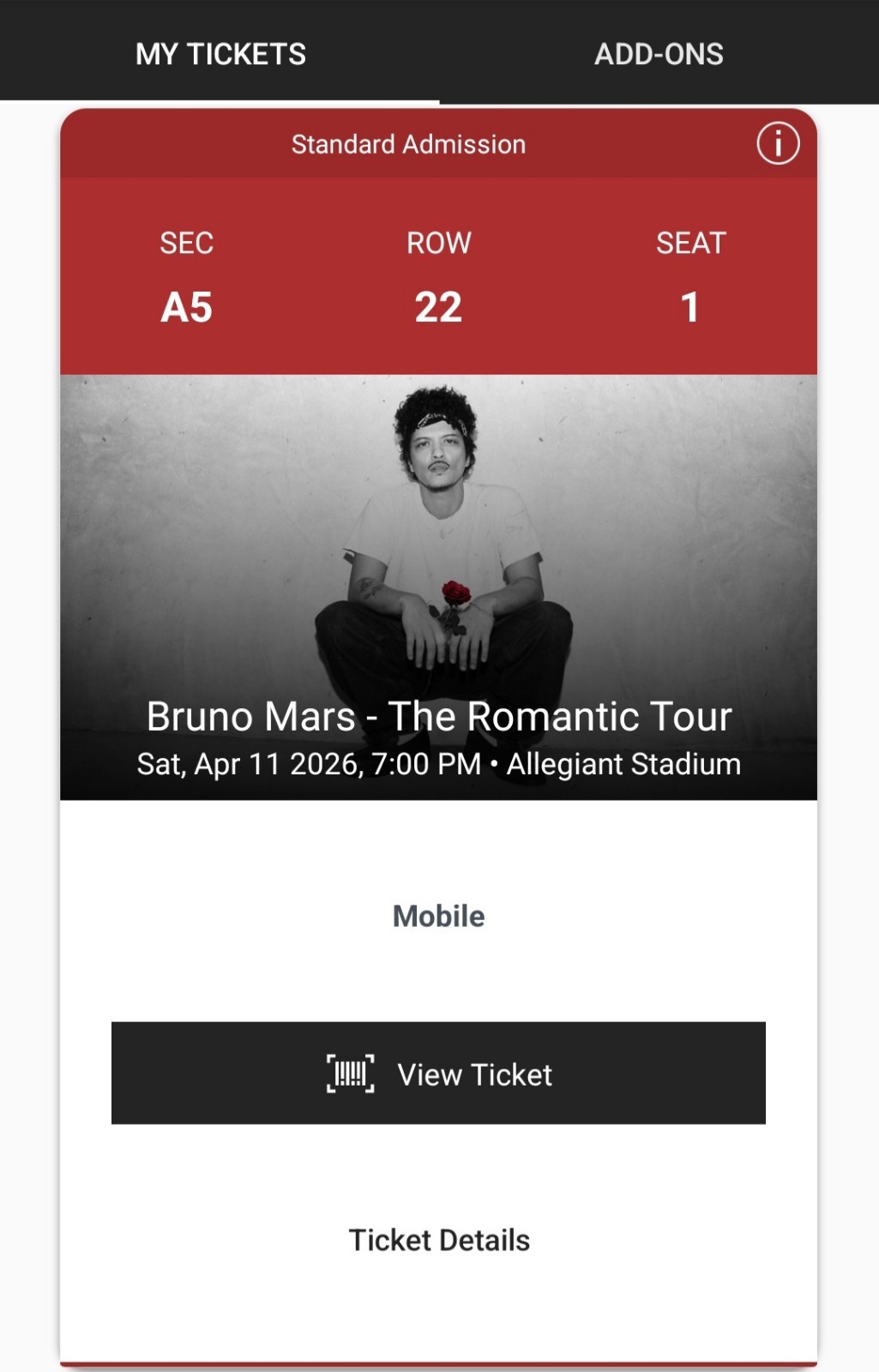Tap the Mobile delivery label
The image size is (879, 1372).
coord(437,915)
